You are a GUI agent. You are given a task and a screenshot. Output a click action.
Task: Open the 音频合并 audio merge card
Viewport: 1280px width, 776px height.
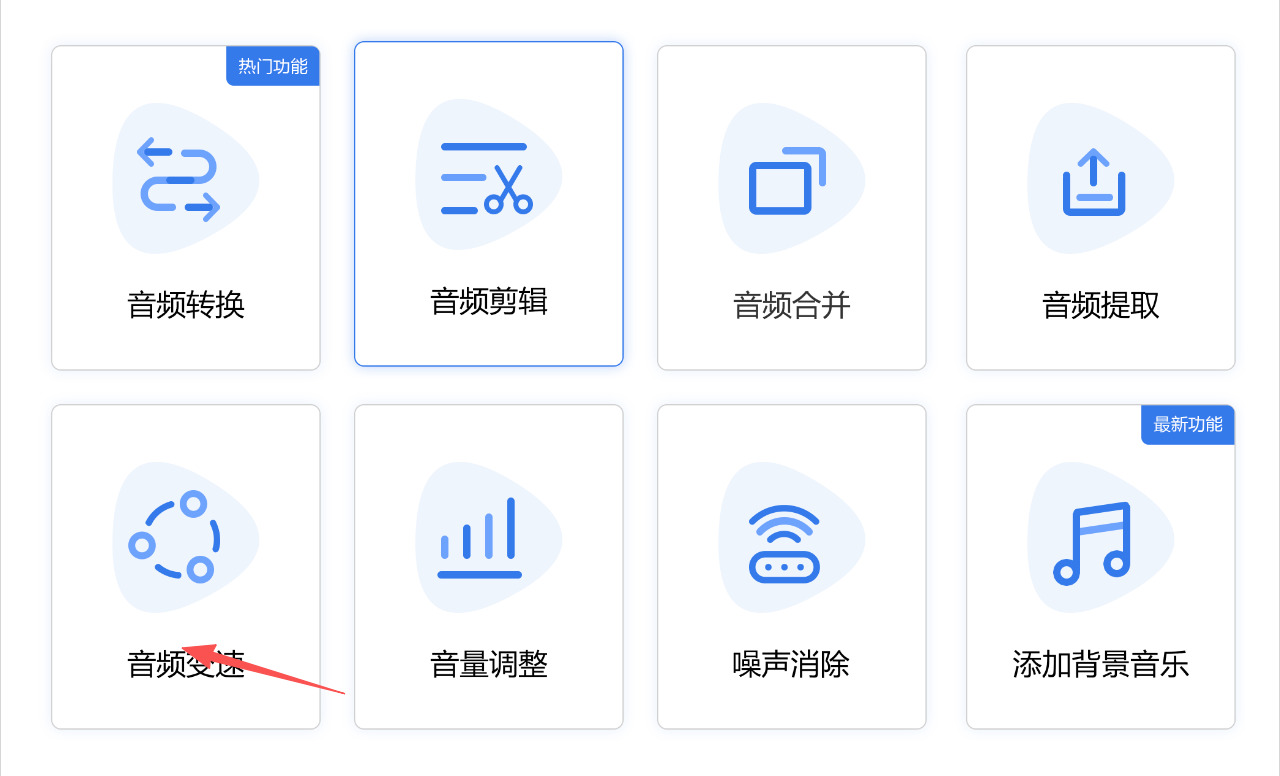tap(792, 208)
